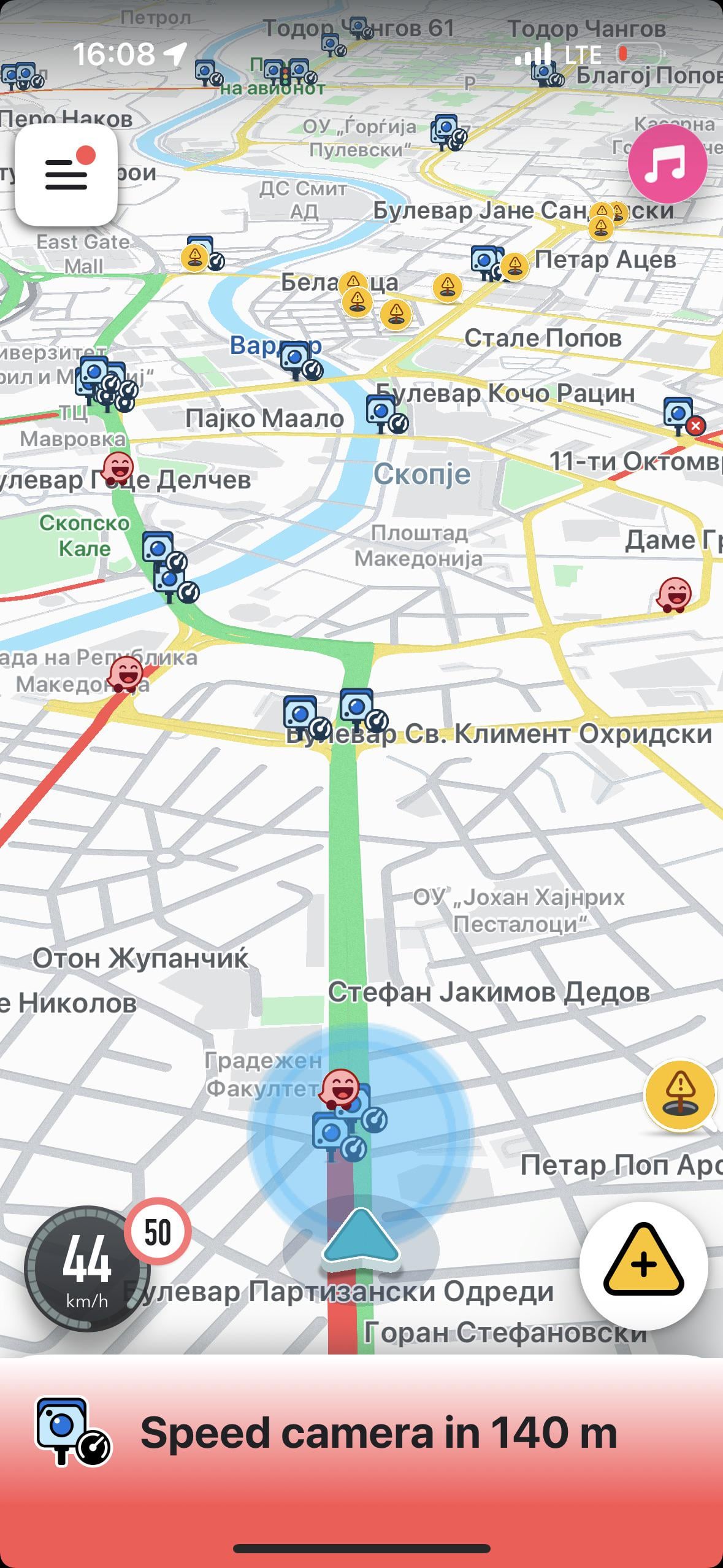Open the pink music player button
The image size is (723, 1568).
(667, 164)
